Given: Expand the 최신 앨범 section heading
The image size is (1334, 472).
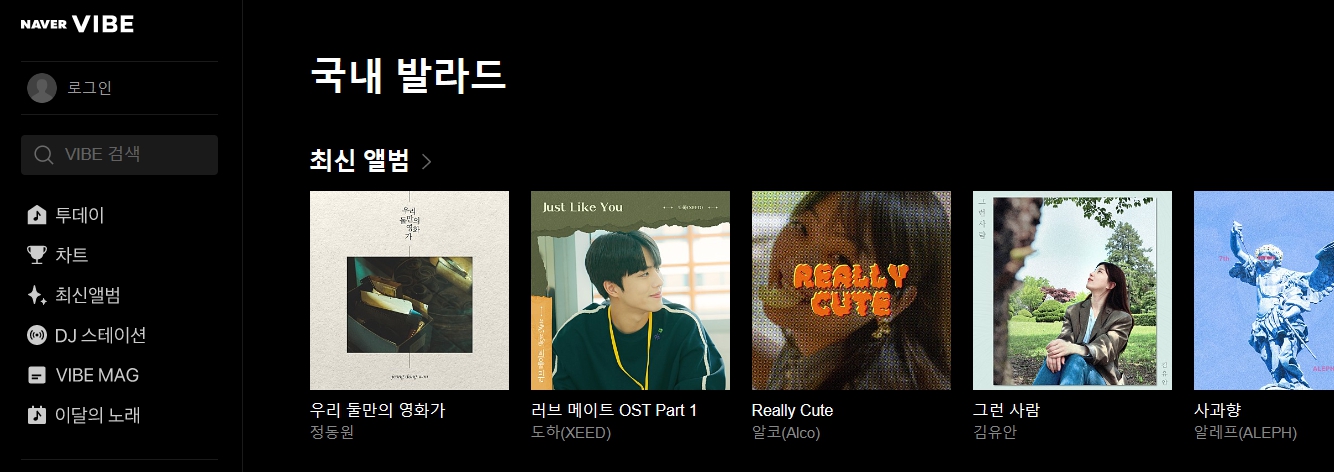Looking at the screenshot, I should click(371, 161).
